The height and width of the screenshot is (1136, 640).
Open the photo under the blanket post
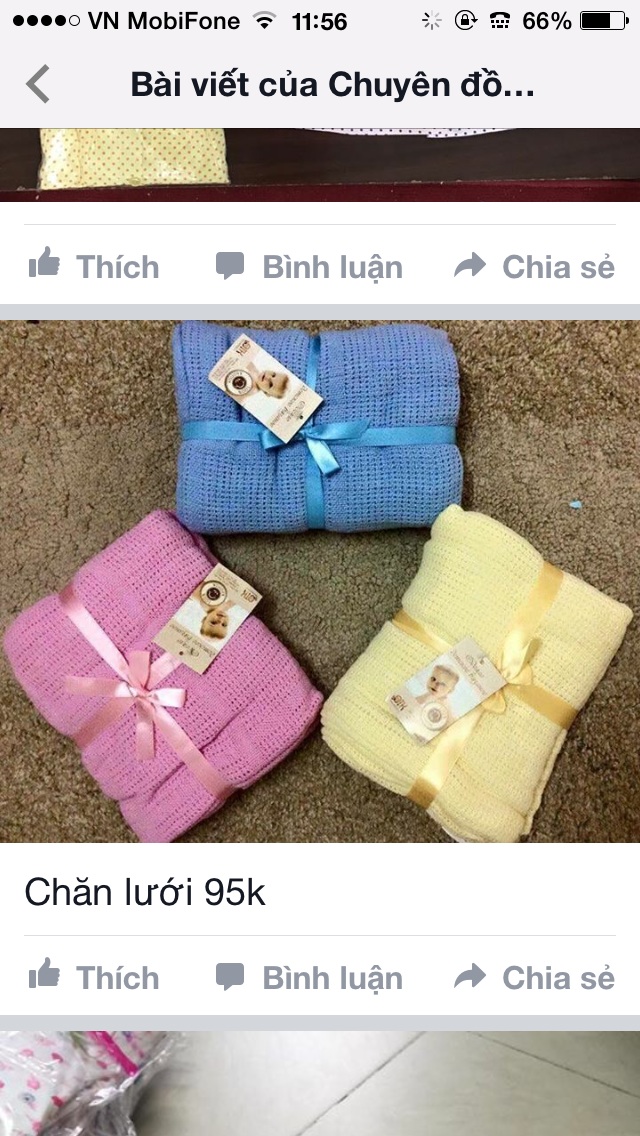tap(320, 1084)
